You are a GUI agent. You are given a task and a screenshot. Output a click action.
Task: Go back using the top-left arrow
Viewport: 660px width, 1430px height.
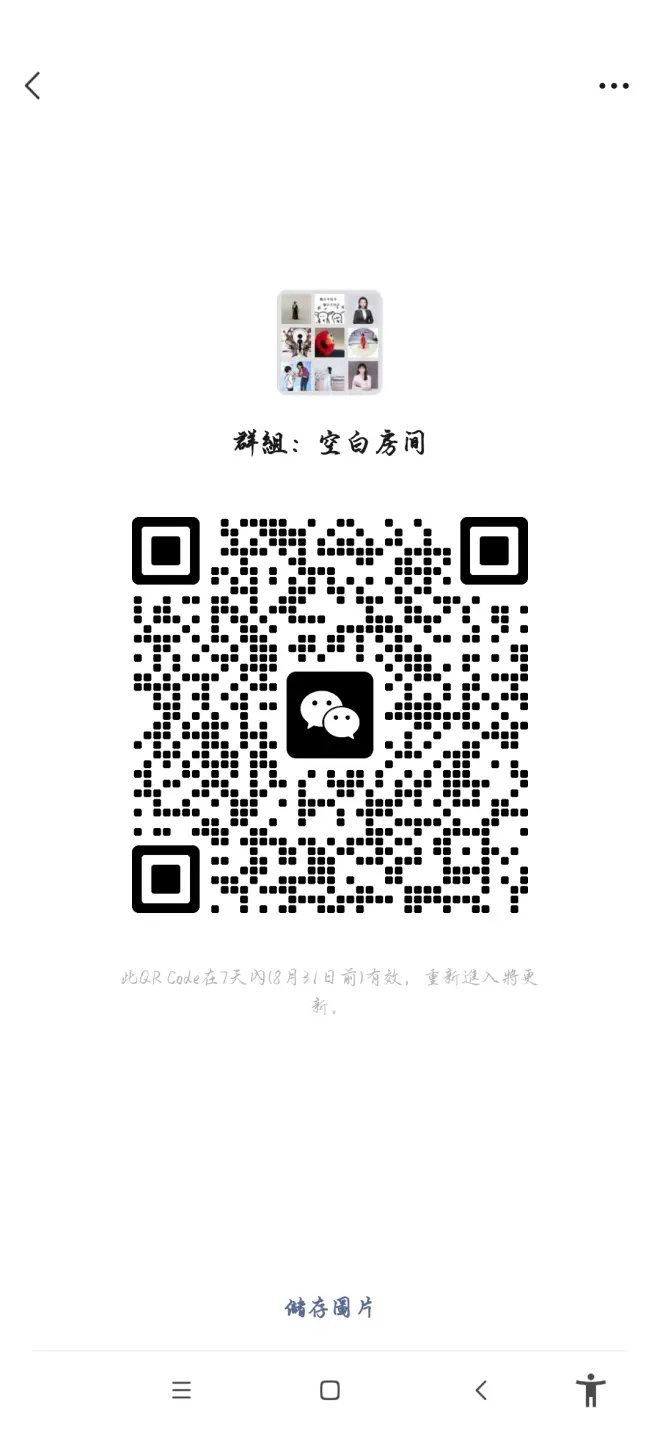pyautogui.click(x=33, y=86)
